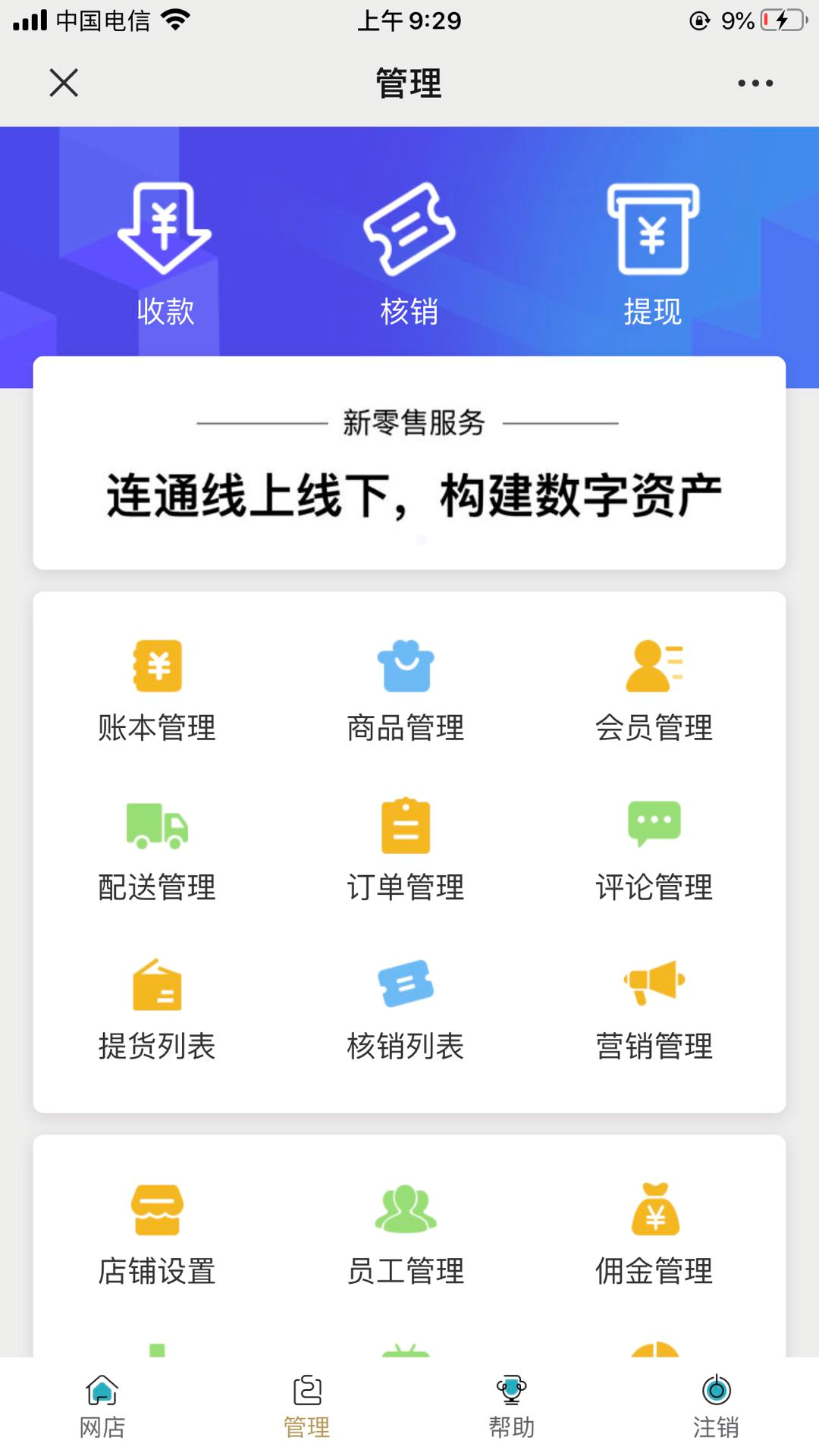Screen dimensions: 819x1456
Task: Open the three-dot overflow menu
Action: tap(755, 83)
